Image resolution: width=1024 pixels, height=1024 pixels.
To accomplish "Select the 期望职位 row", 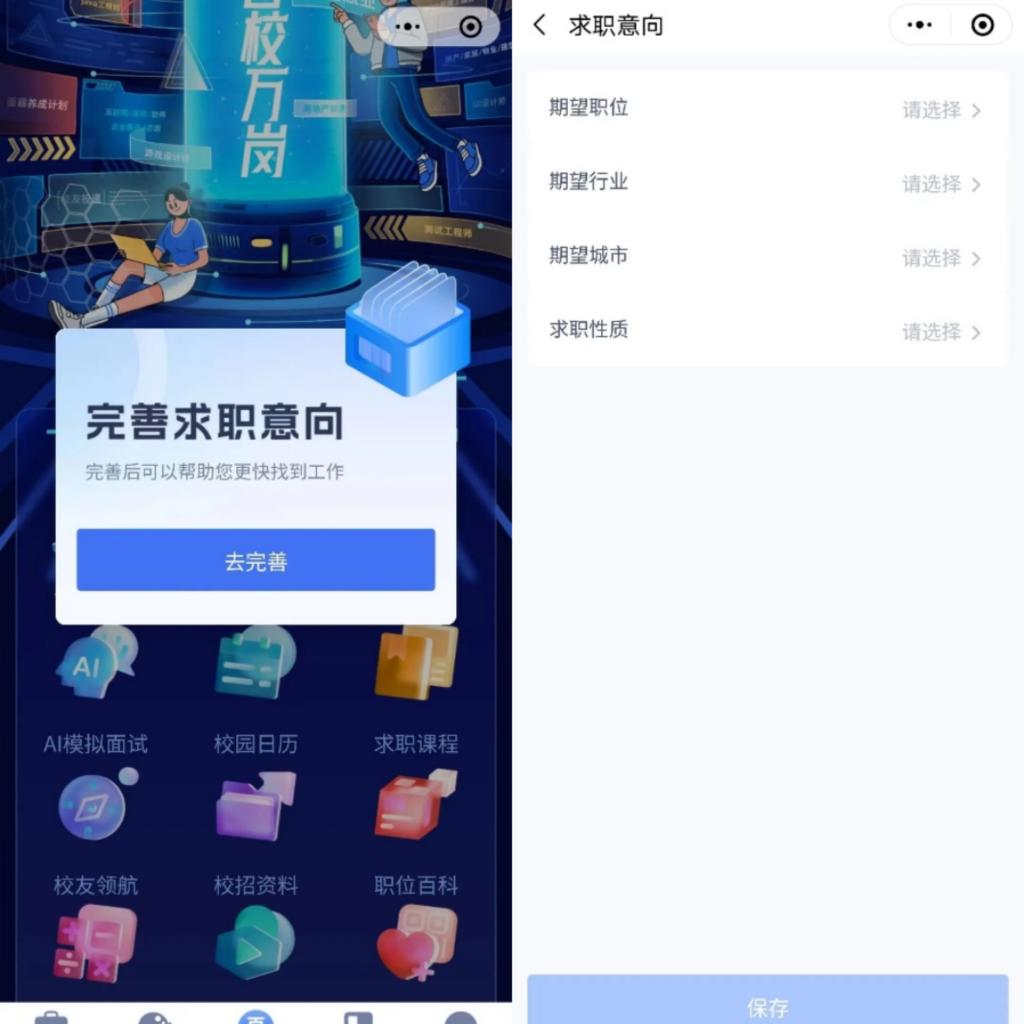I will point(767,109).
